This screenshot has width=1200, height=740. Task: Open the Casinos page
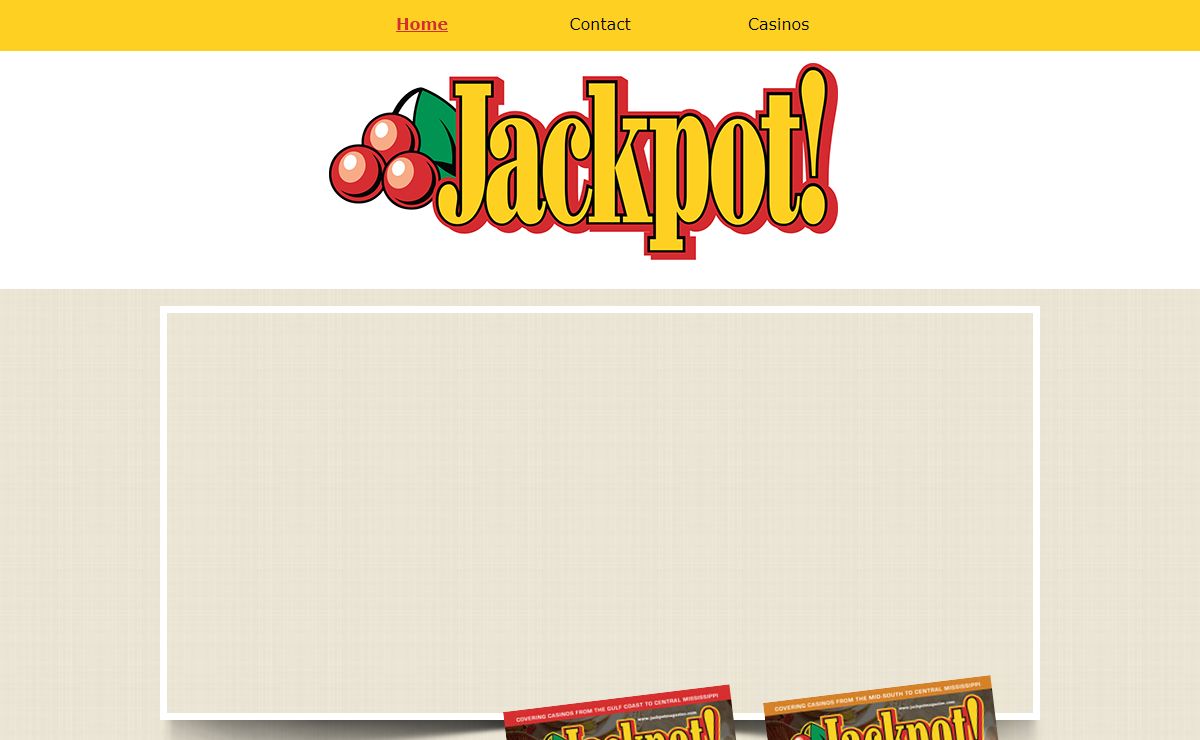pyautogui.click(x=778, y=24)
